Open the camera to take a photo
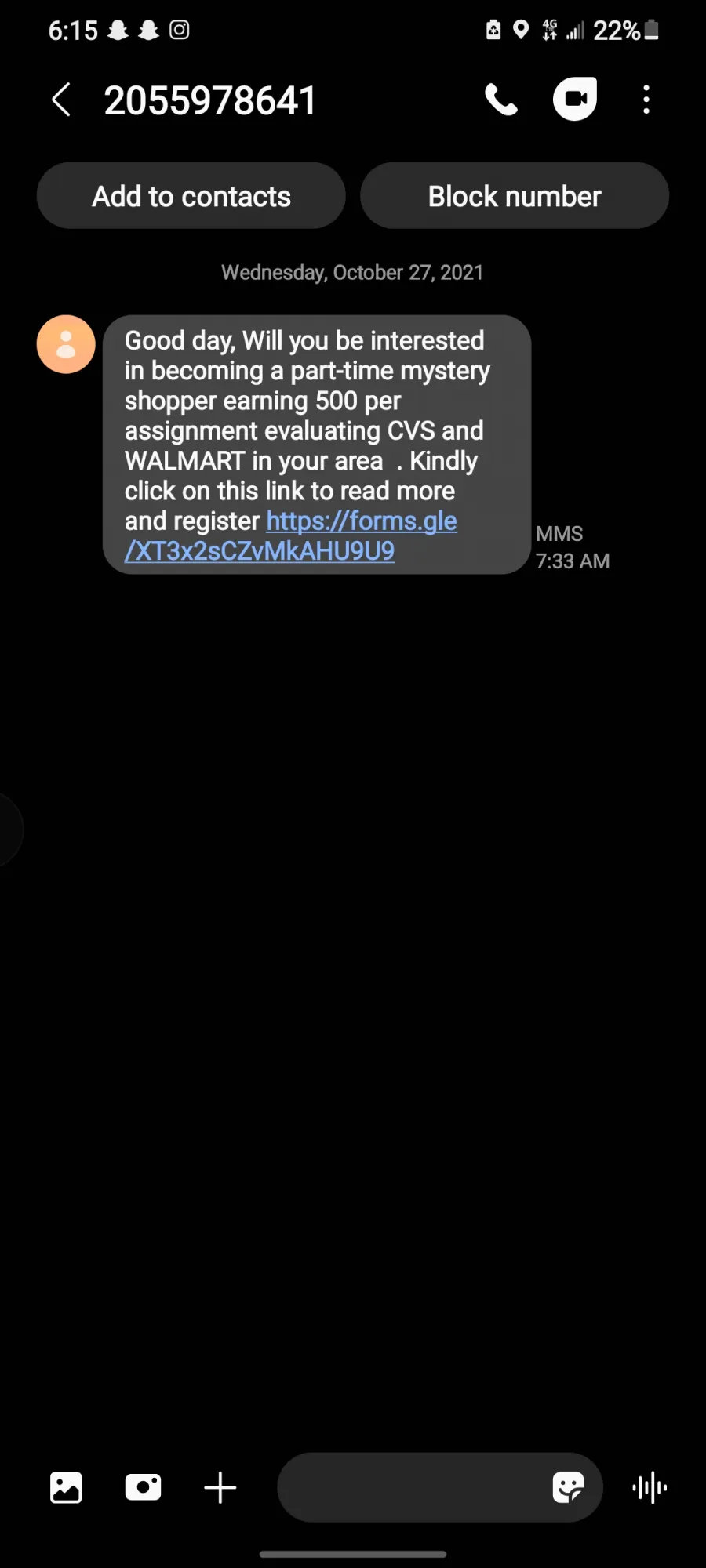Screen dimensions: 706x1568 (x=143, y=1487)
